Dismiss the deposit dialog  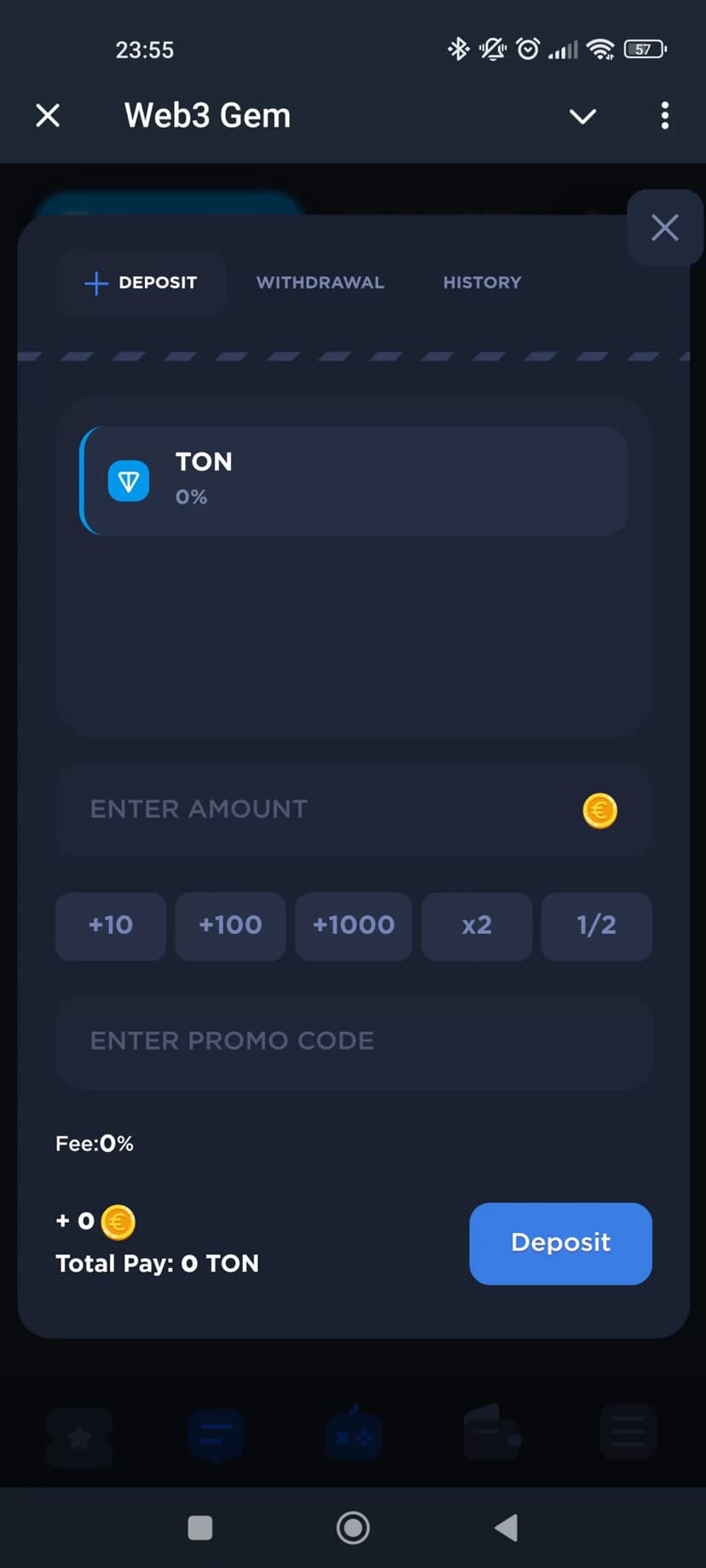tap(664, 228)
